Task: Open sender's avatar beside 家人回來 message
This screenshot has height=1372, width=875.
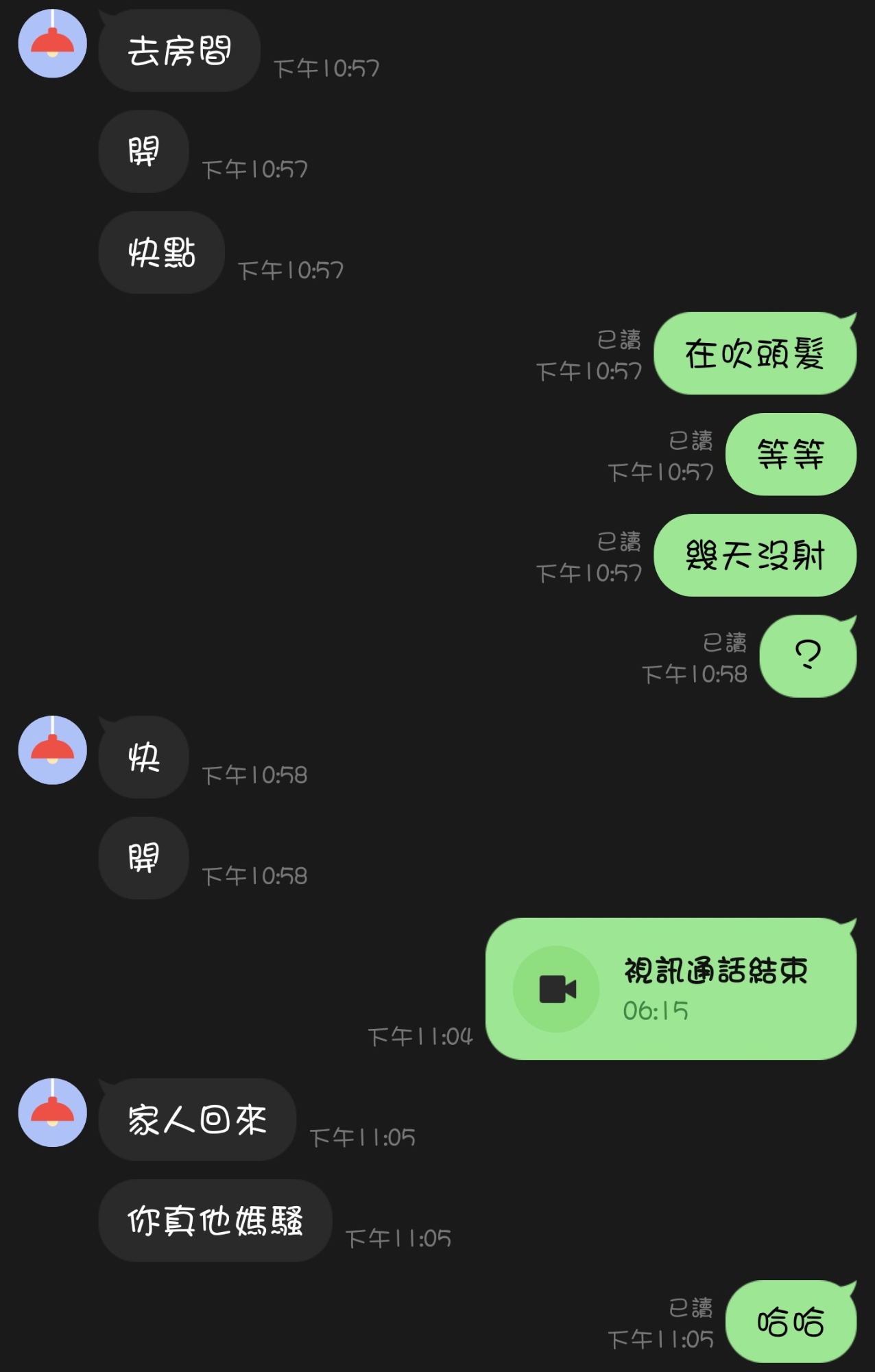Action: pos(52,1112)
